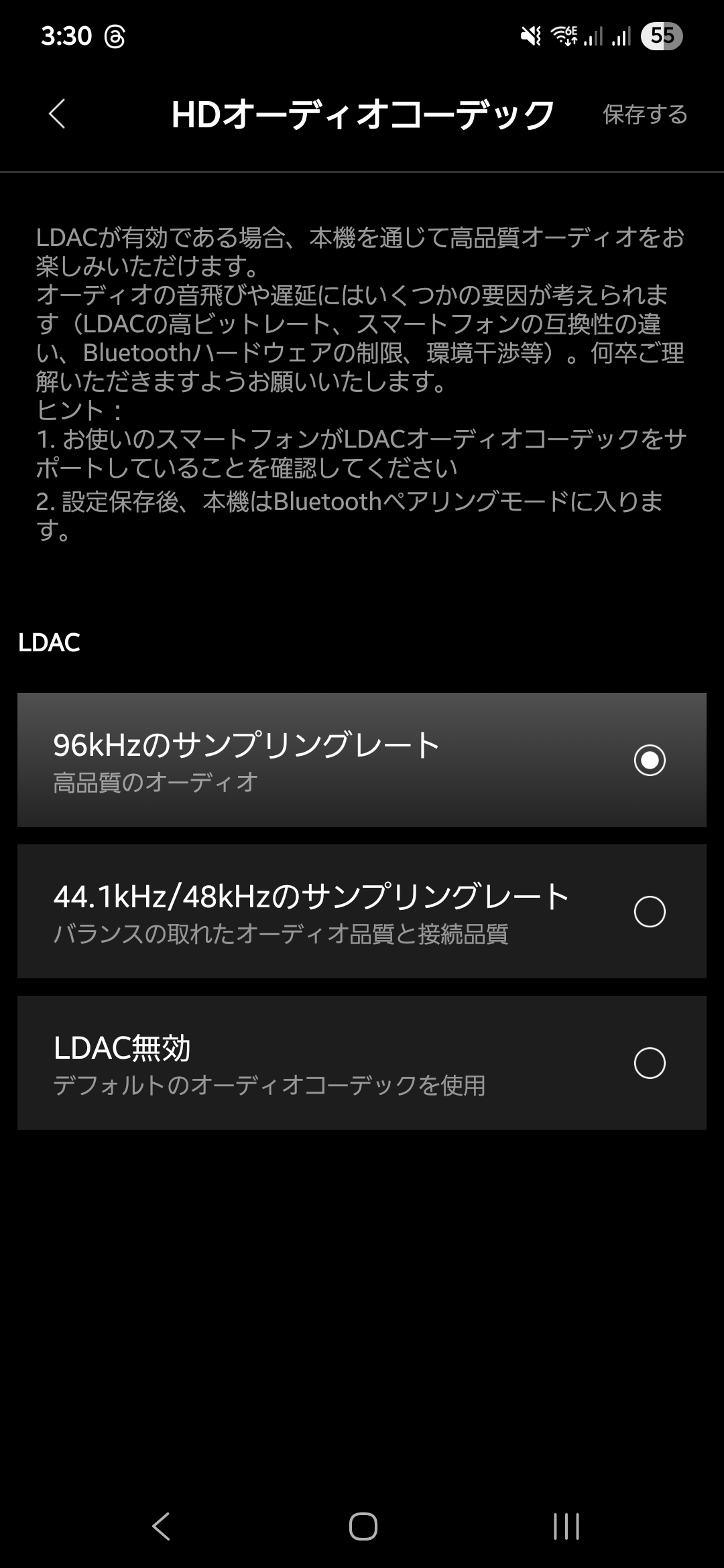Go back from HD audio codec screen

coord(57,114)
